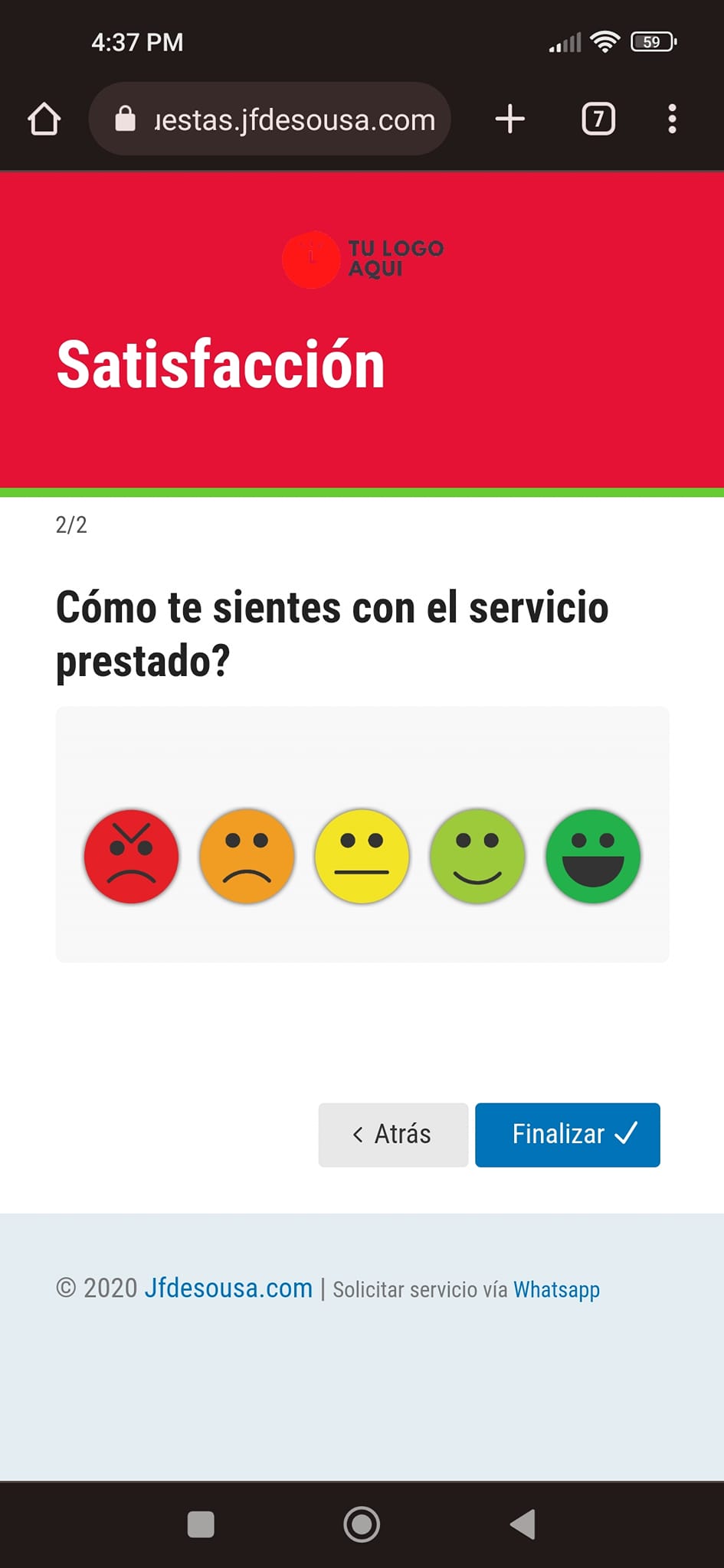This screenshot has height=1568, width=724.
Task: Open recent apps from navigation bar
Action: (x=201, y=1524)
